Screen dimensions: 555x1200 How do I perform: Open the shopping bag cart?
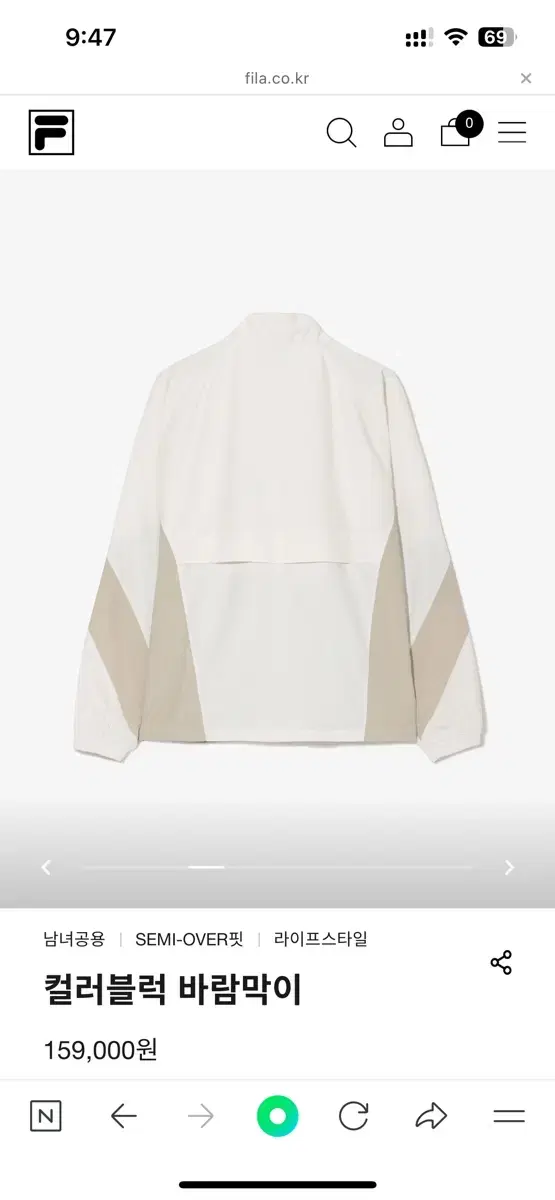[459, 130]
